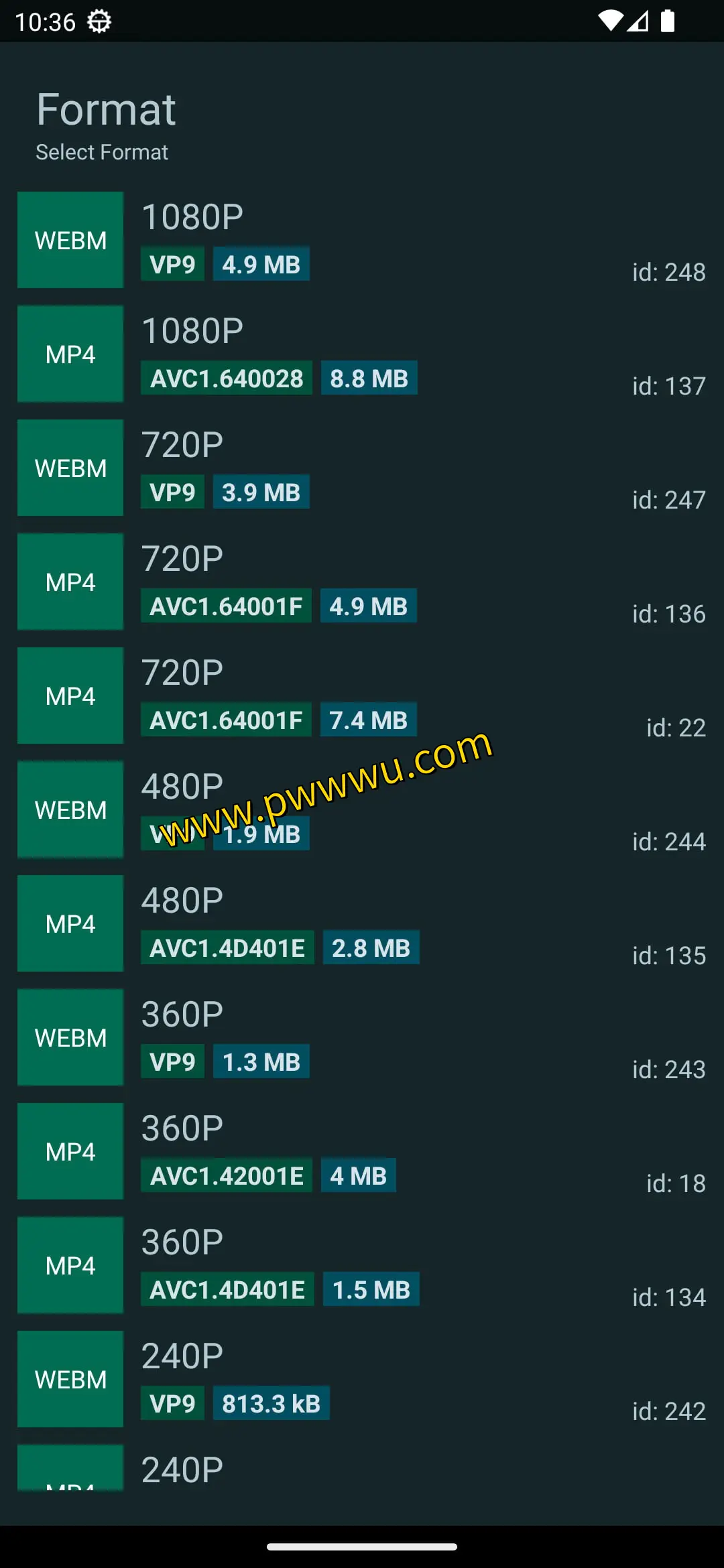Pick the 480P MP4 2.8 MB format
Screen dimensions: 724x1568
(x=362, y=923)
